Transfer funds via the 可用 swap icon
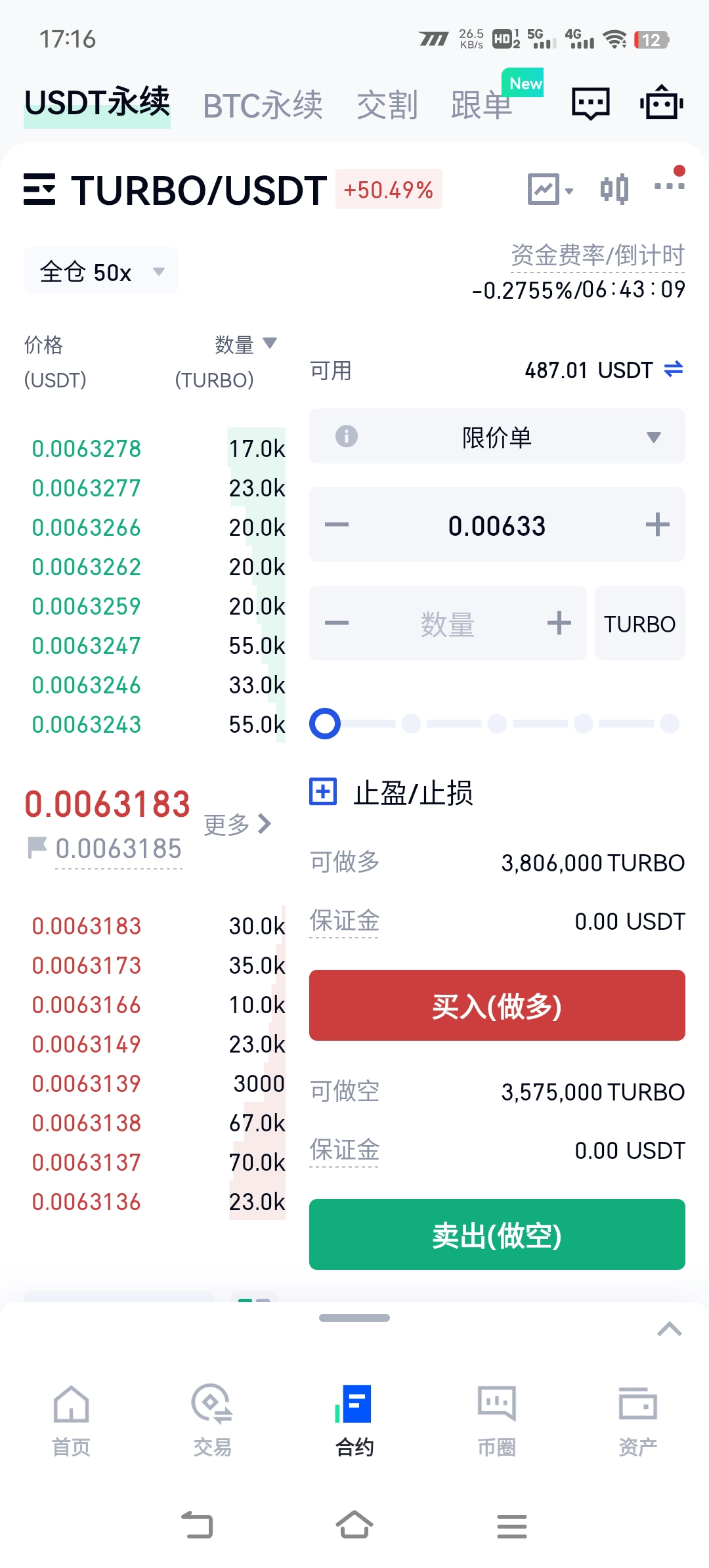The width and height of the screenshot is (709, 1568). click(x=674, y=370)
